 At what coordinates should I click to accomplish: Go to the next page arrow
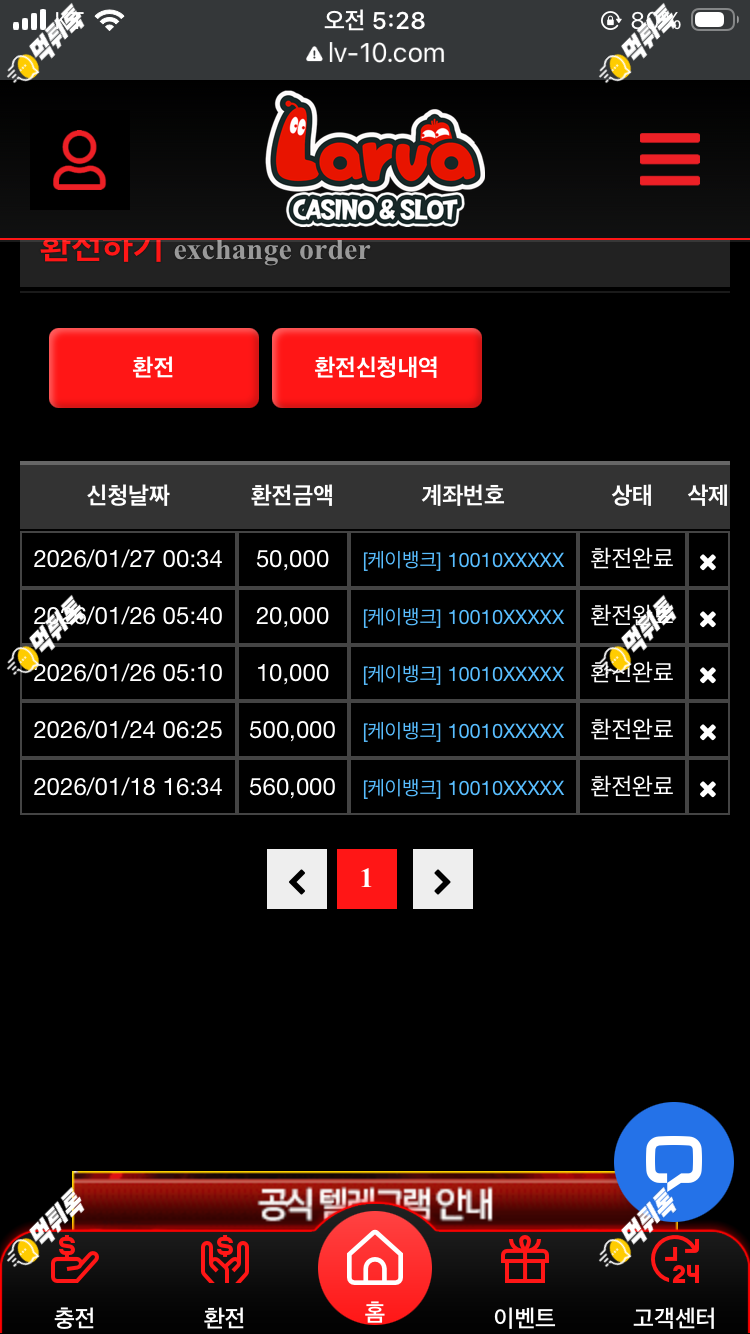click(443, 879)
